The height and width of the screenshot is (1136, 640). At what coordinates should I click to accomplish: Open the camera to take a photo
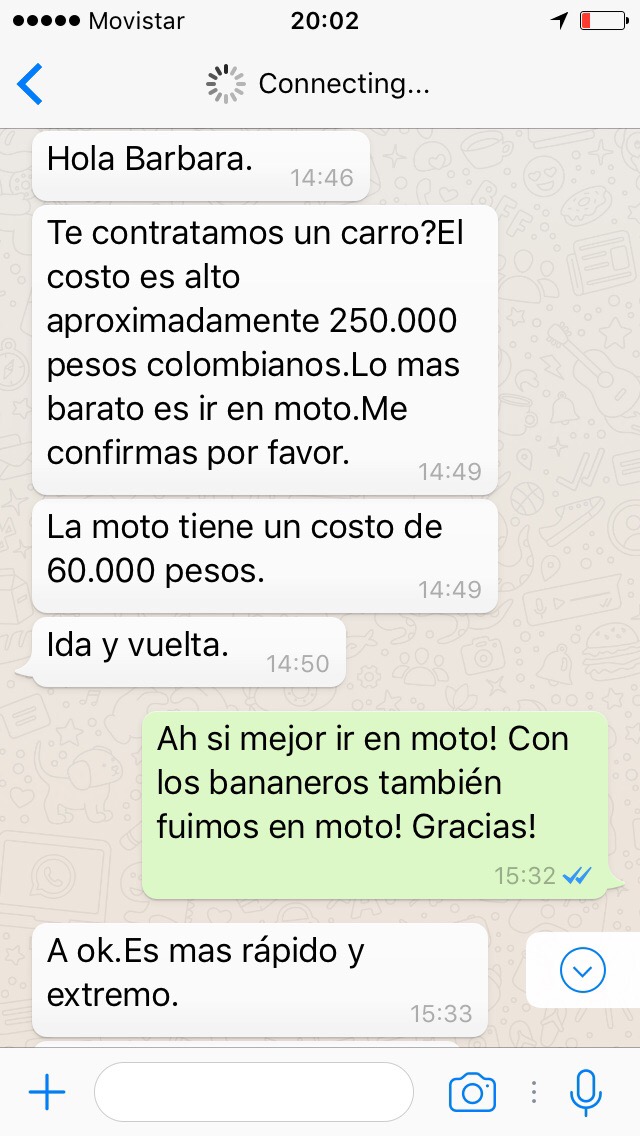tap(472, 1092)
